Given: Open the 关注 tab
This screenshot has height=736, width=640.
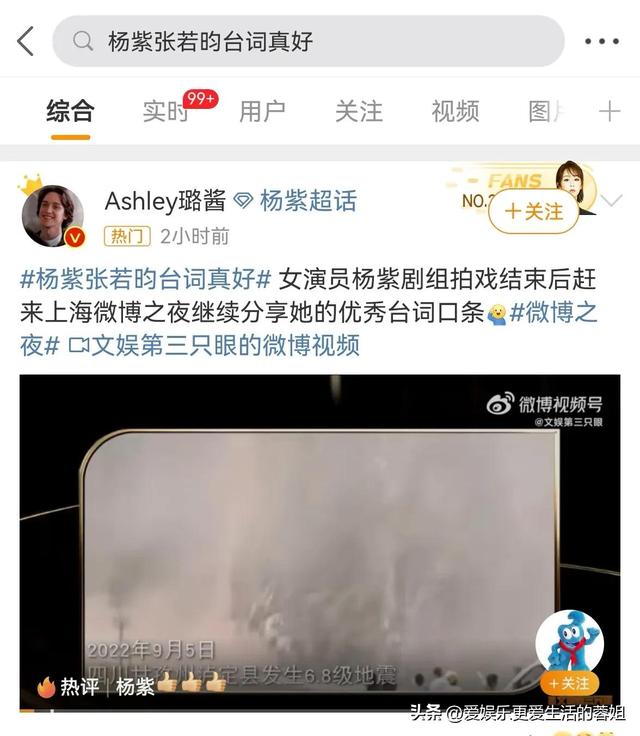Looking at the screenshot, I should pos(358,111).
